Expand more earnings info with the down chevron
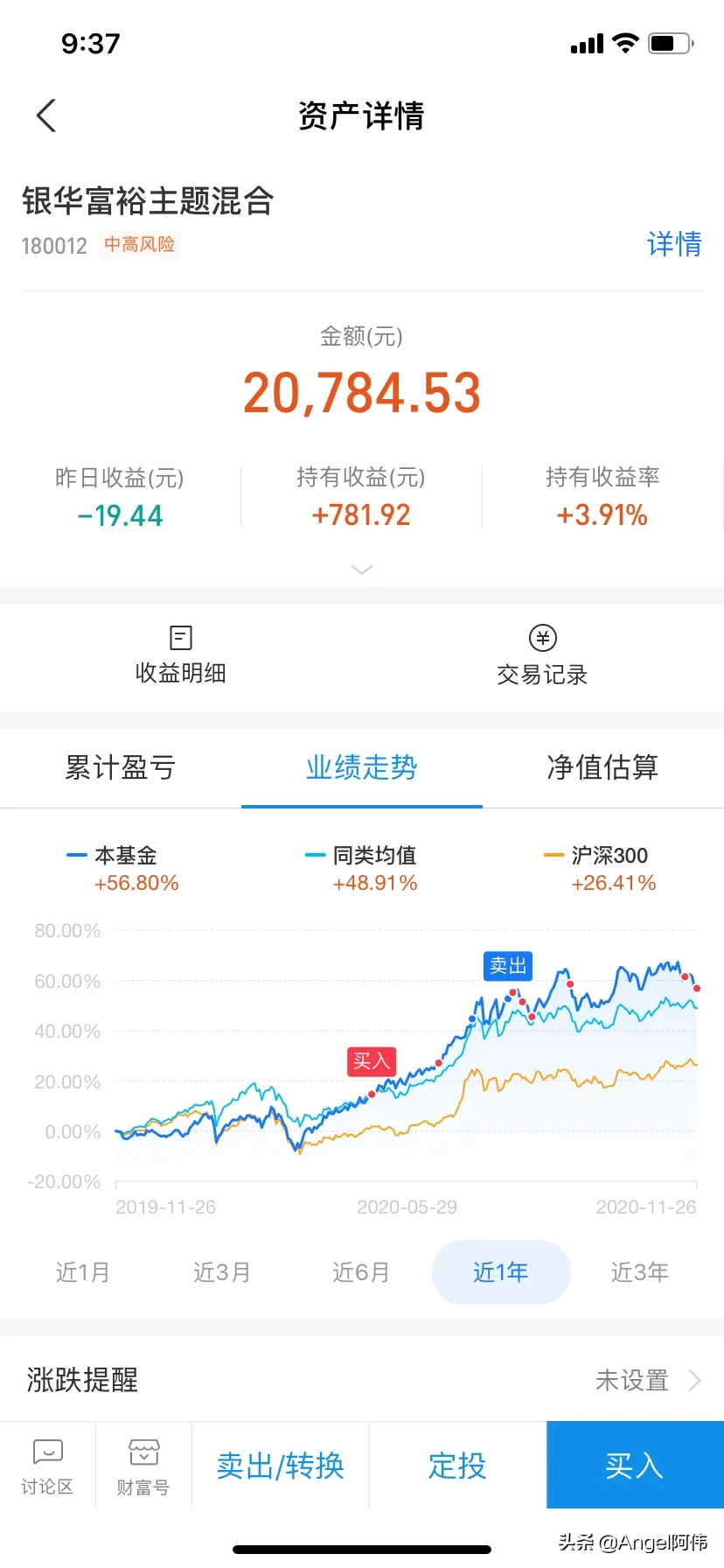This screenshot has height=1568, width=724. point(361,570)
